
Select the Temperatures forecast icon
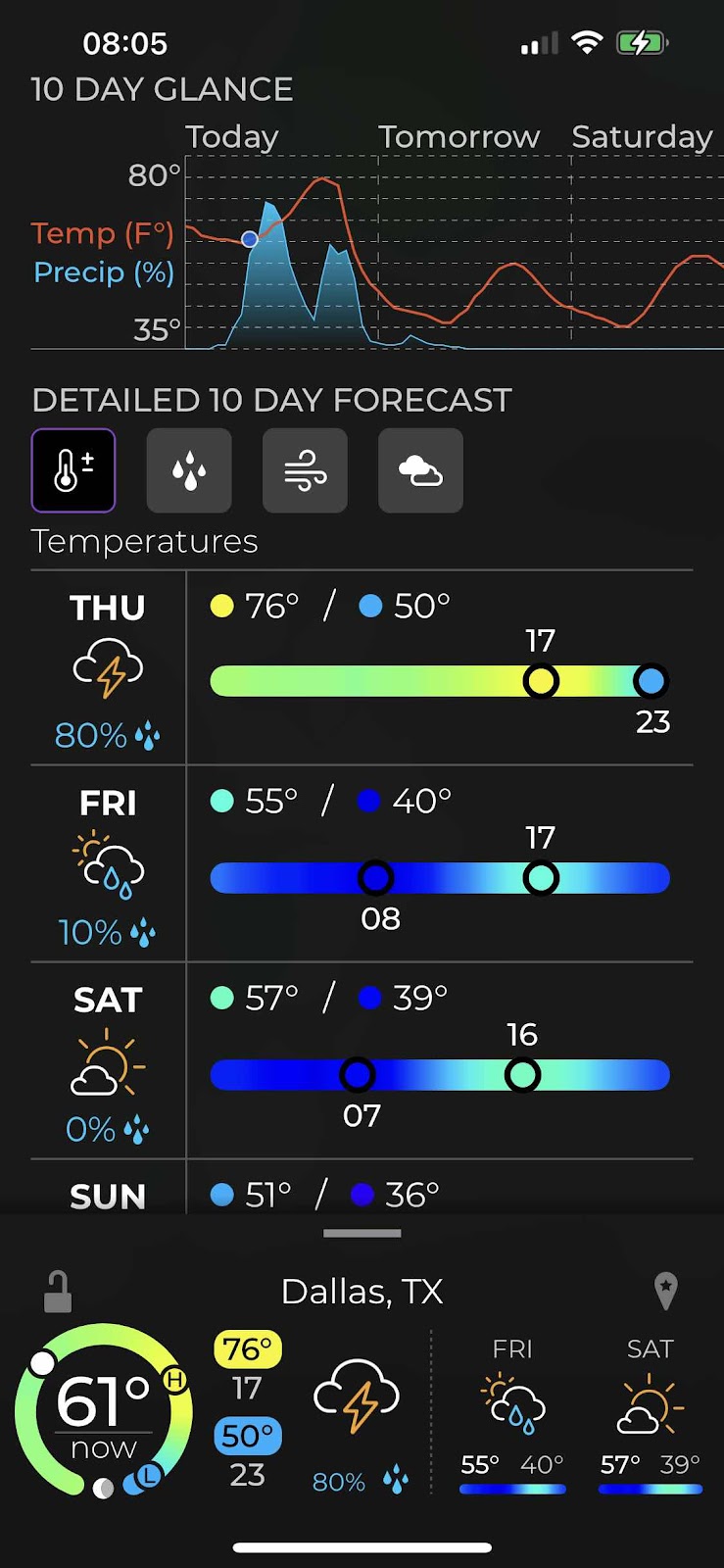click(x=73, y=470)
